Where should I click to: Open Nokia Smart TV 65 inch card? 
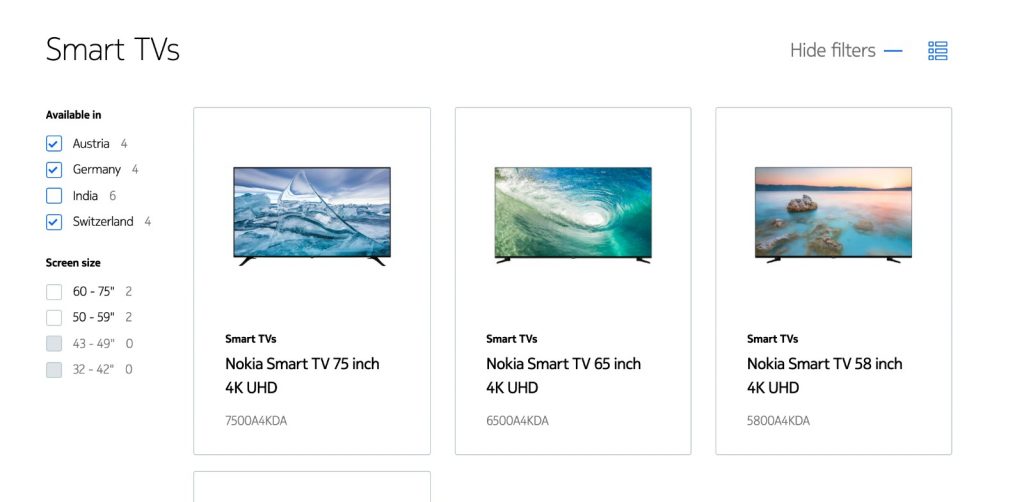point(572,280)
